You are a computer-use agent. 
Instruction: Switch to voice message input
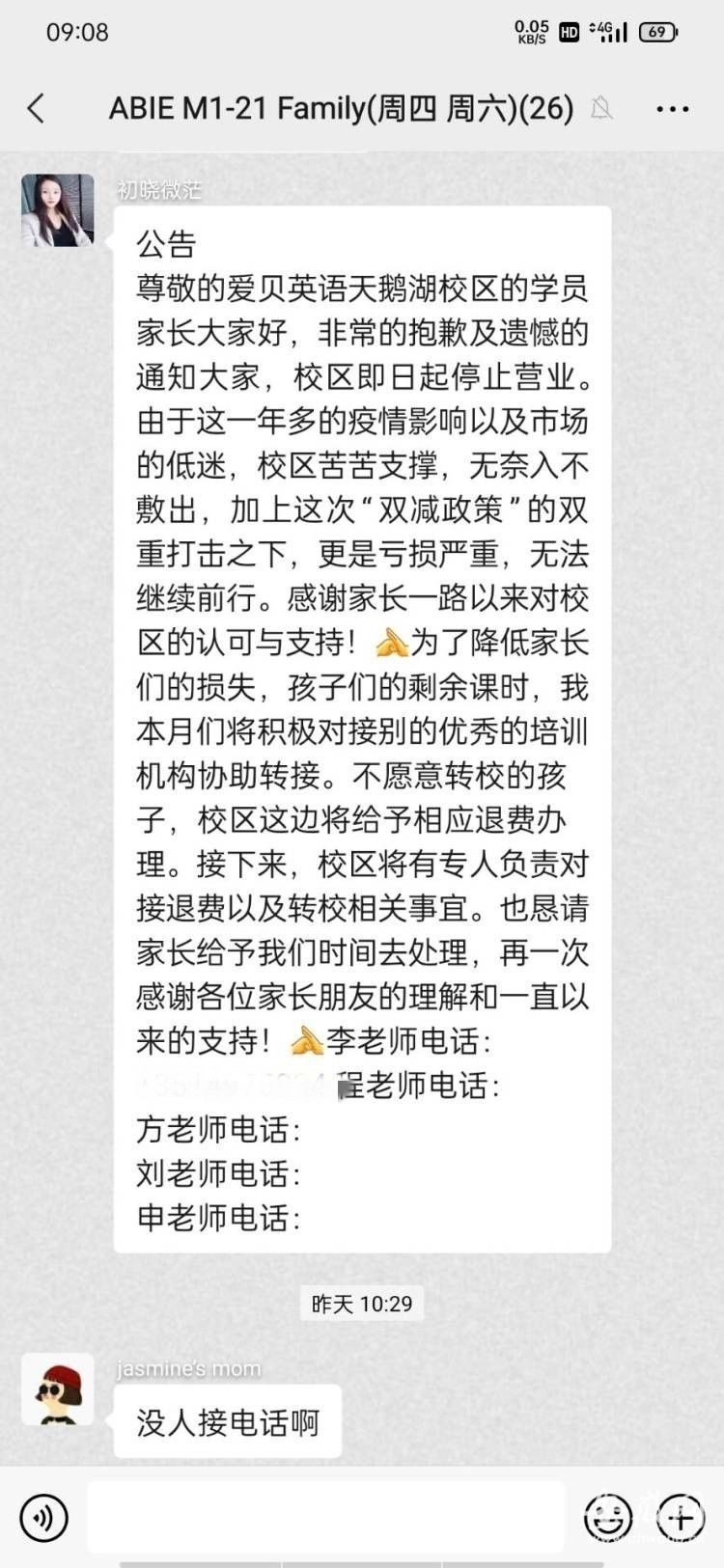click(44, 1518)
